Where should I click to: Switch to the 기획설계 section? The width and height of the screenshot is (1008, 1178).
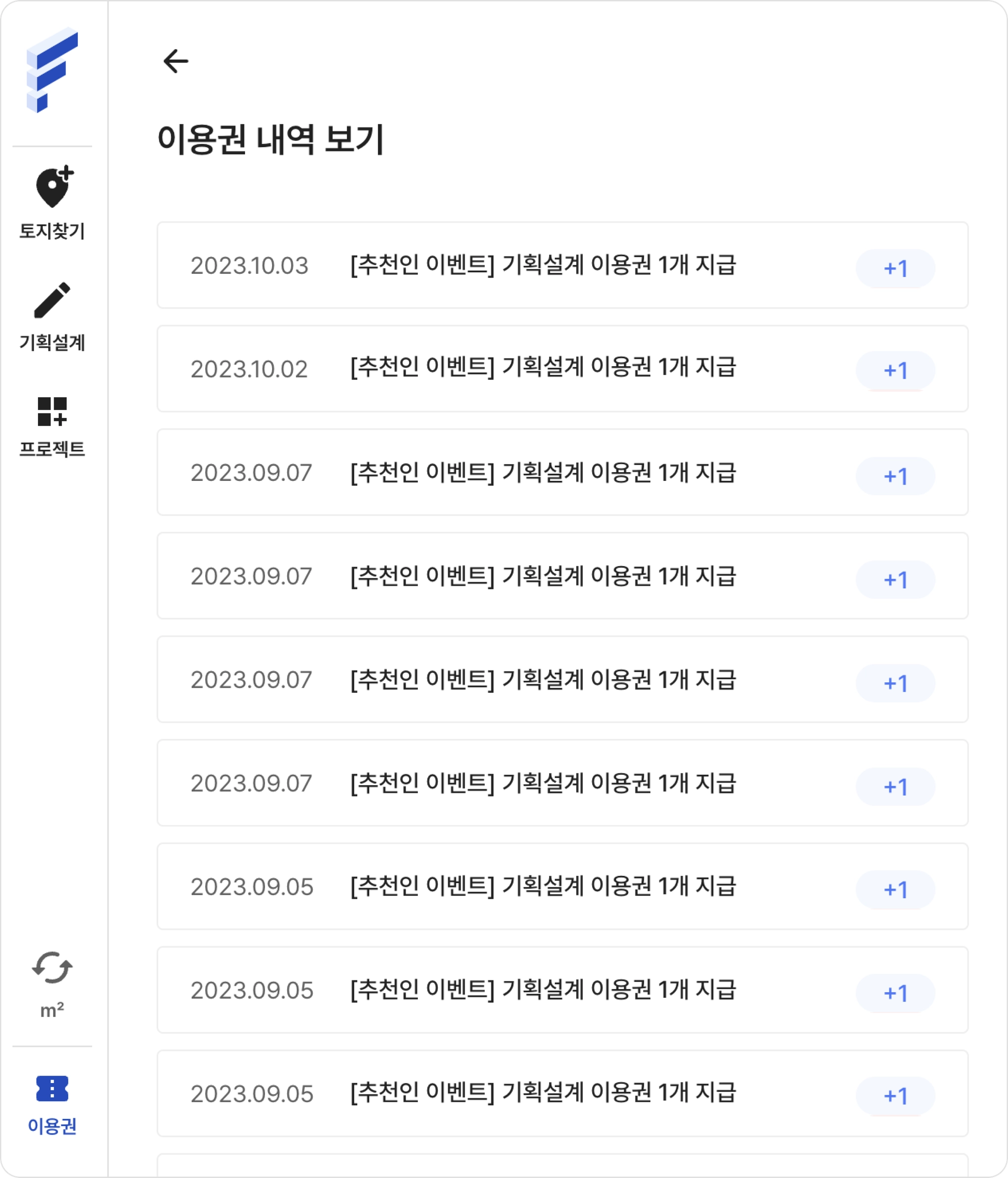(52, 316)
